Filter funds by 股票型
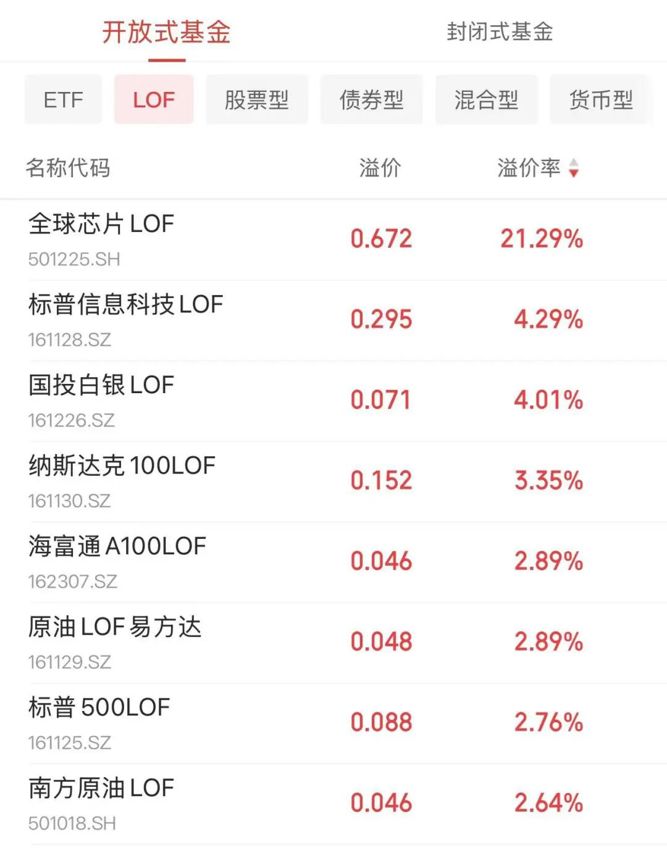Screen dimensions: 667x853 tap(257, 100)
